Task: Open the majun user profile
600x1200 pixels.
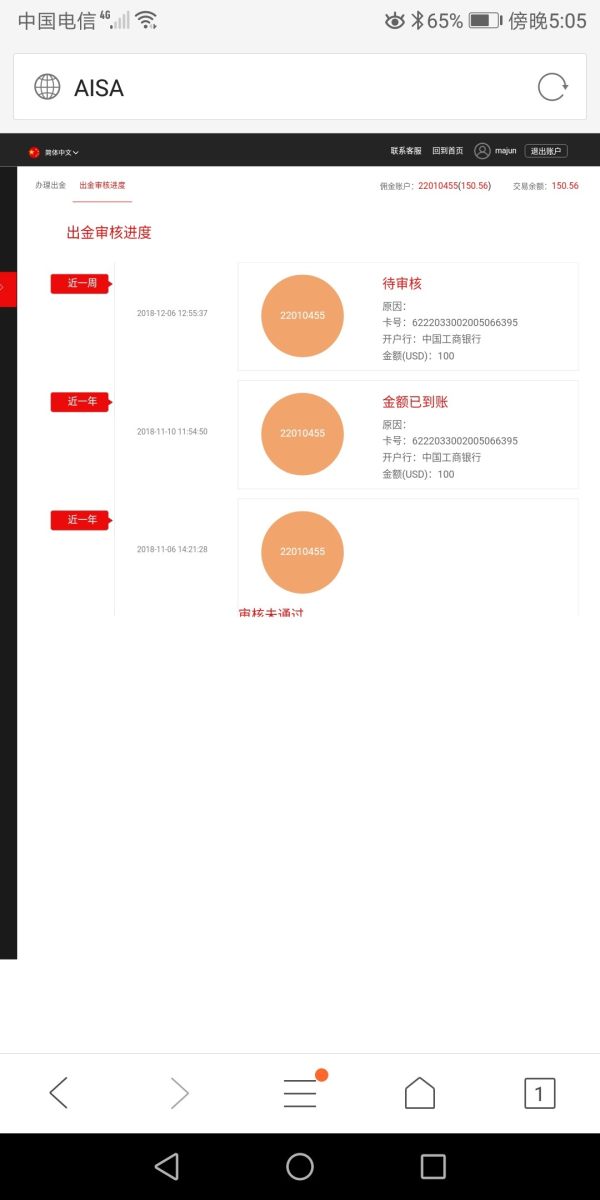Action: tap(496, 151)
